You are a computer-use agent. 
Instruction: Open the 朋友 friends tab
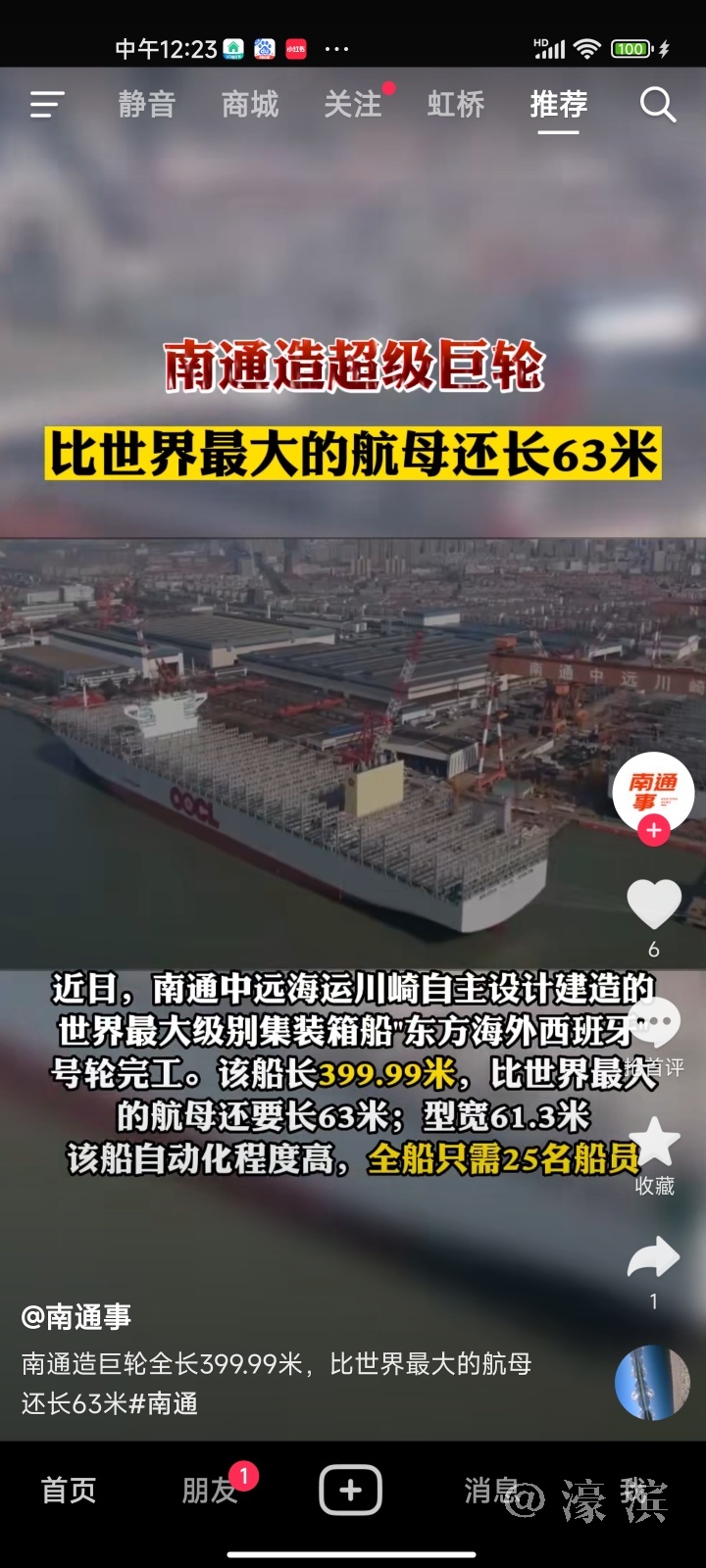click(x=209, y=1491)
